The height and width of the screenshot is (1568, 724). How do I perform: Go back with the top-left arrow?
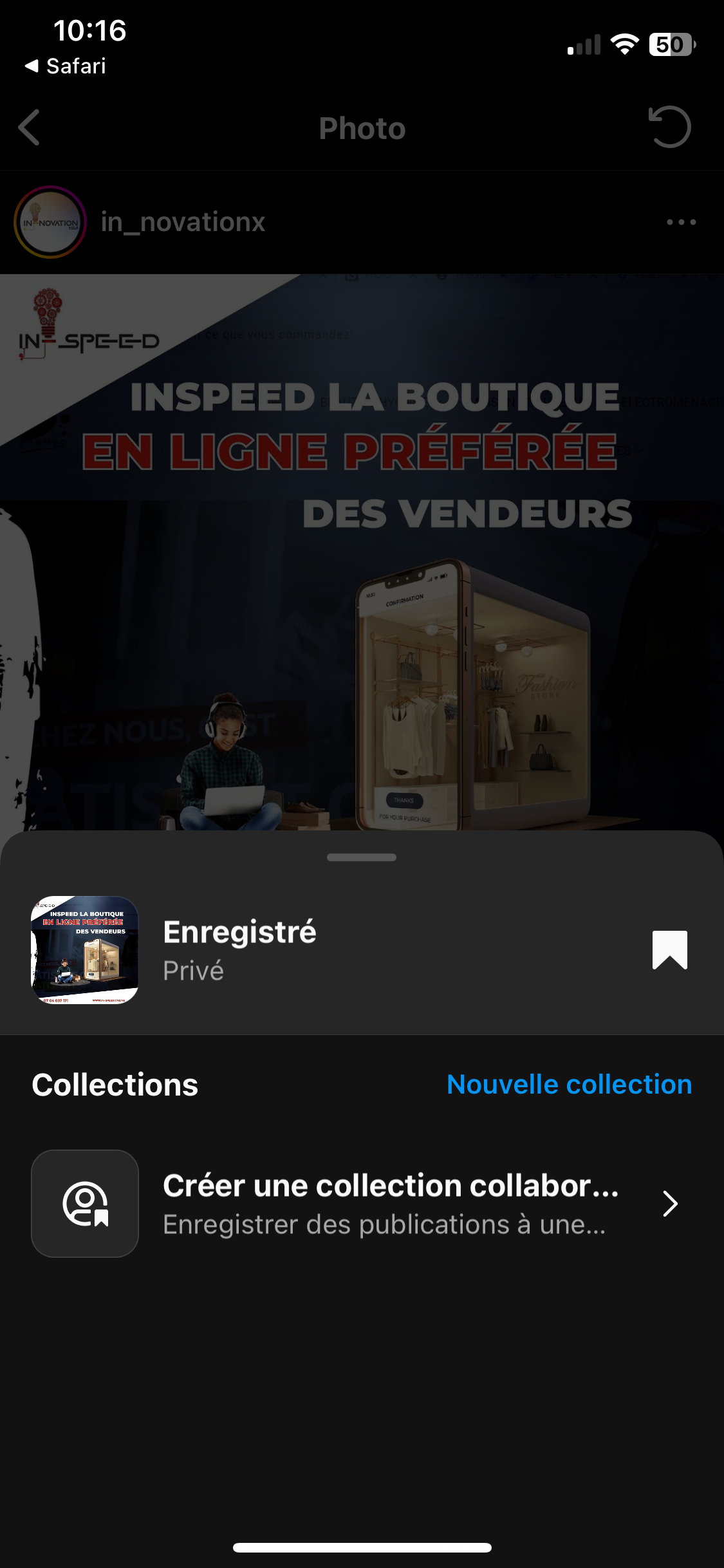30,127
